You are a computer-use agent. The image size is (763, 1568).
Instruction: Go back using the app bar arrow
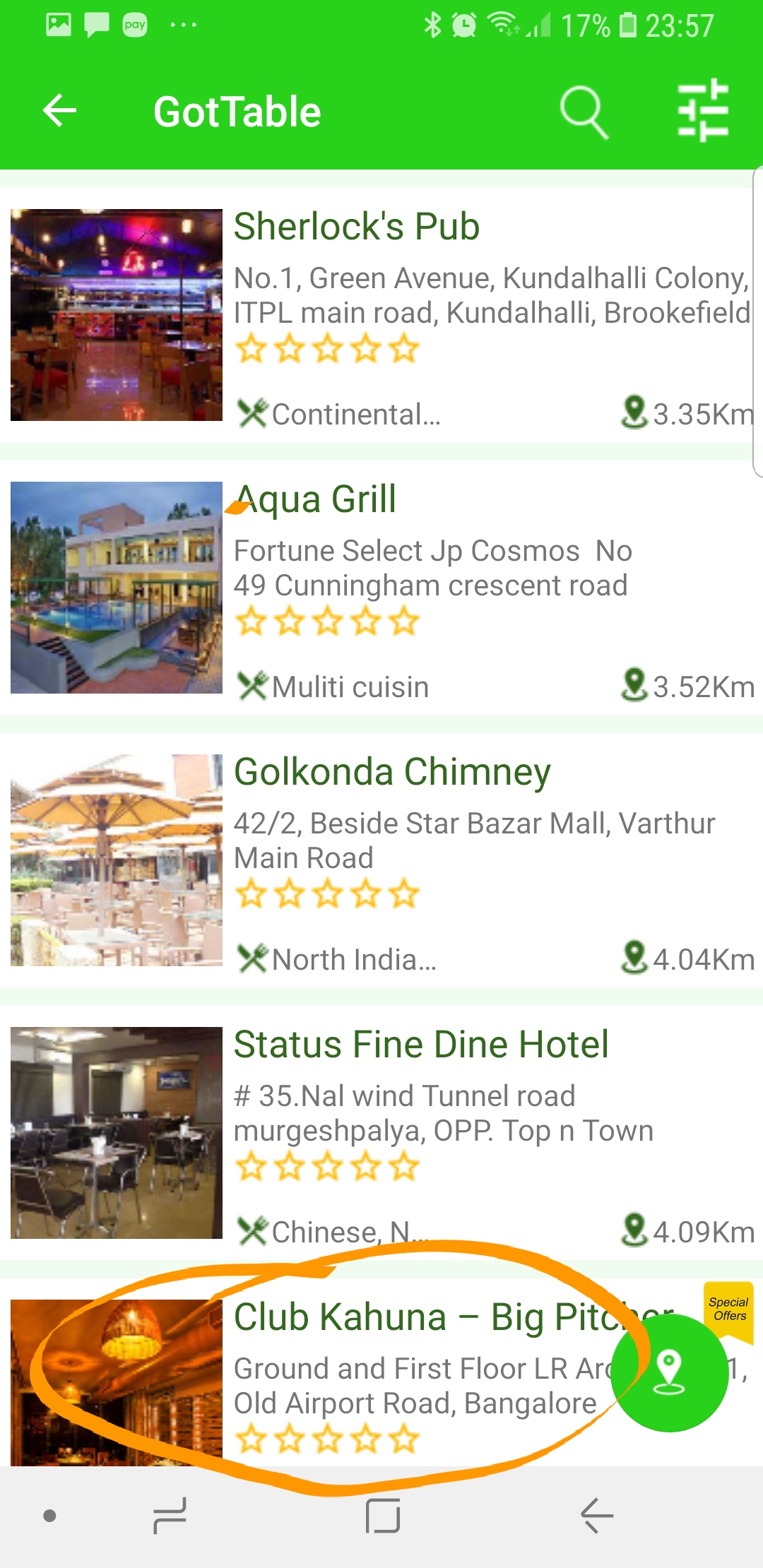[60, 111]
